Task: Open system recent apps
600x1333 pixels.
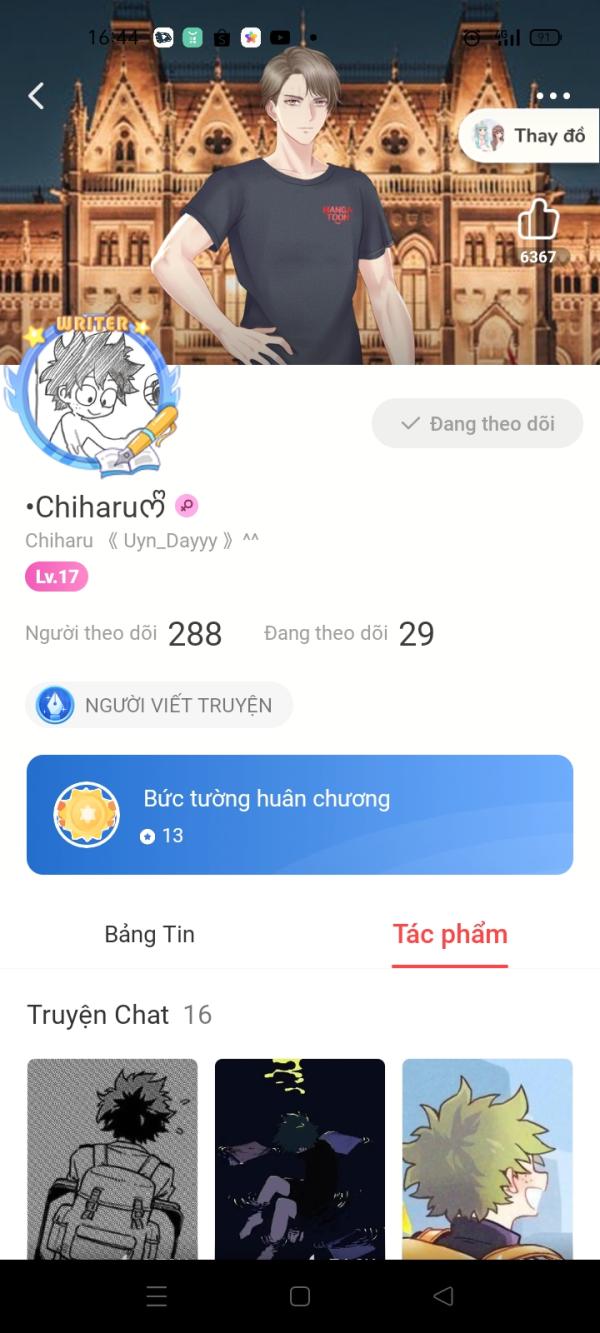Action: click(157, 1296)
